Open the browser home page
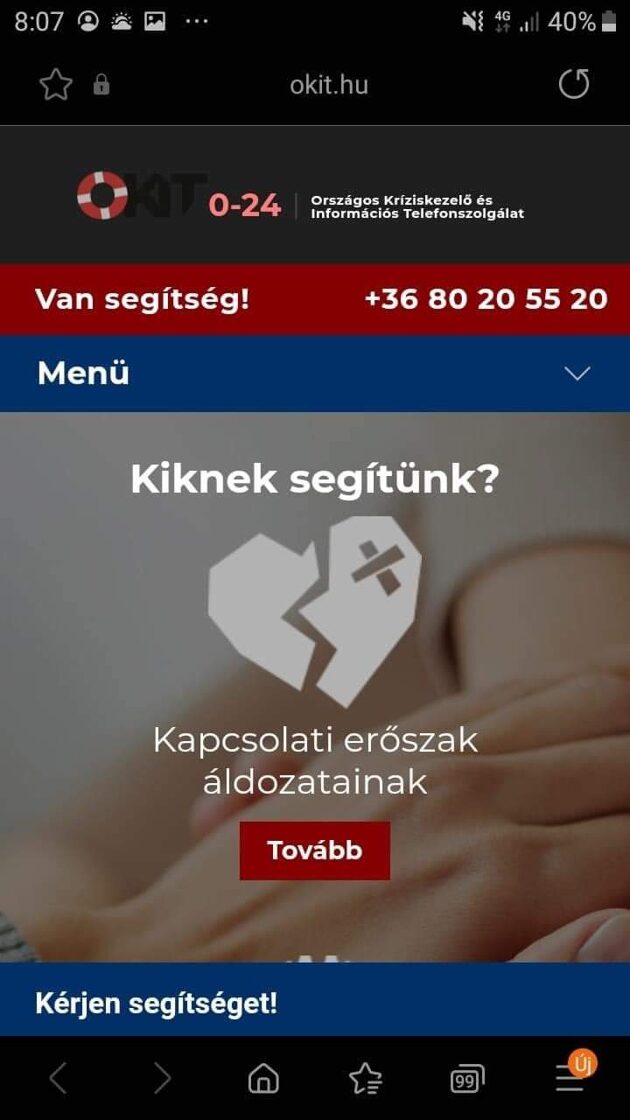 pos(263,1079)
